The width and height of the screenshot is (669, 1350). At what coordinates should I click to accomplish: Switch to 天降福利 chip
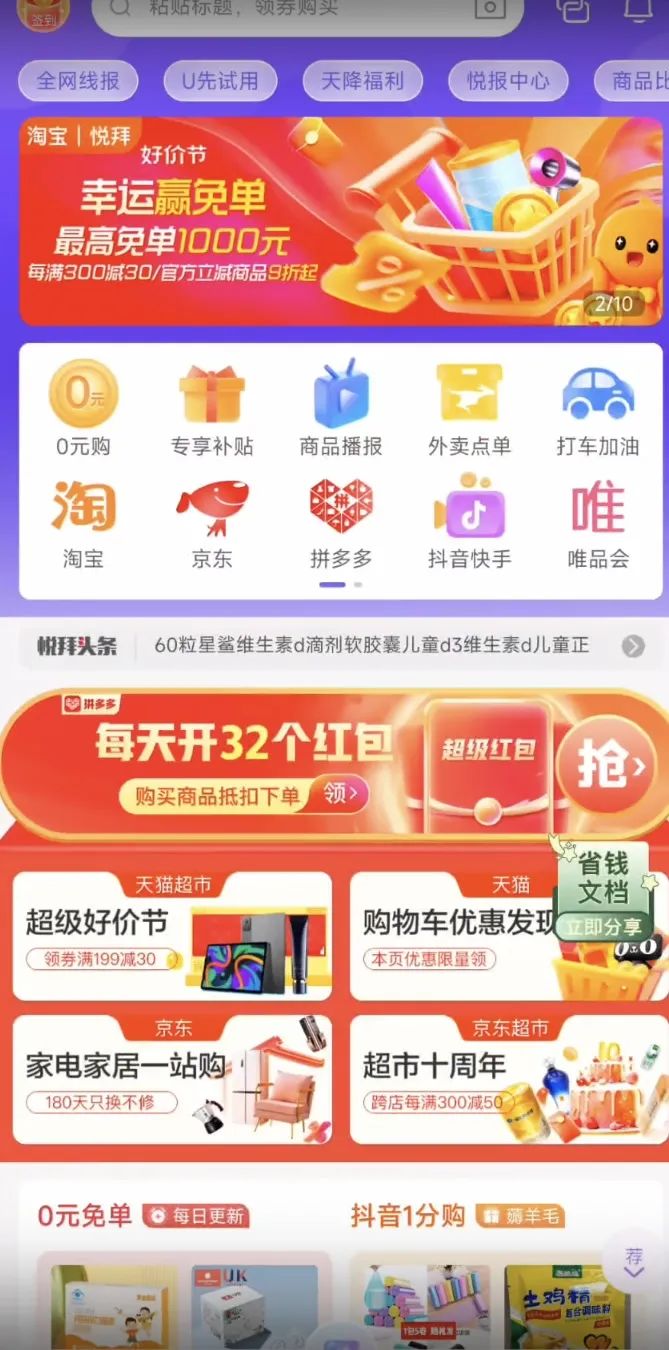point(363,81)
